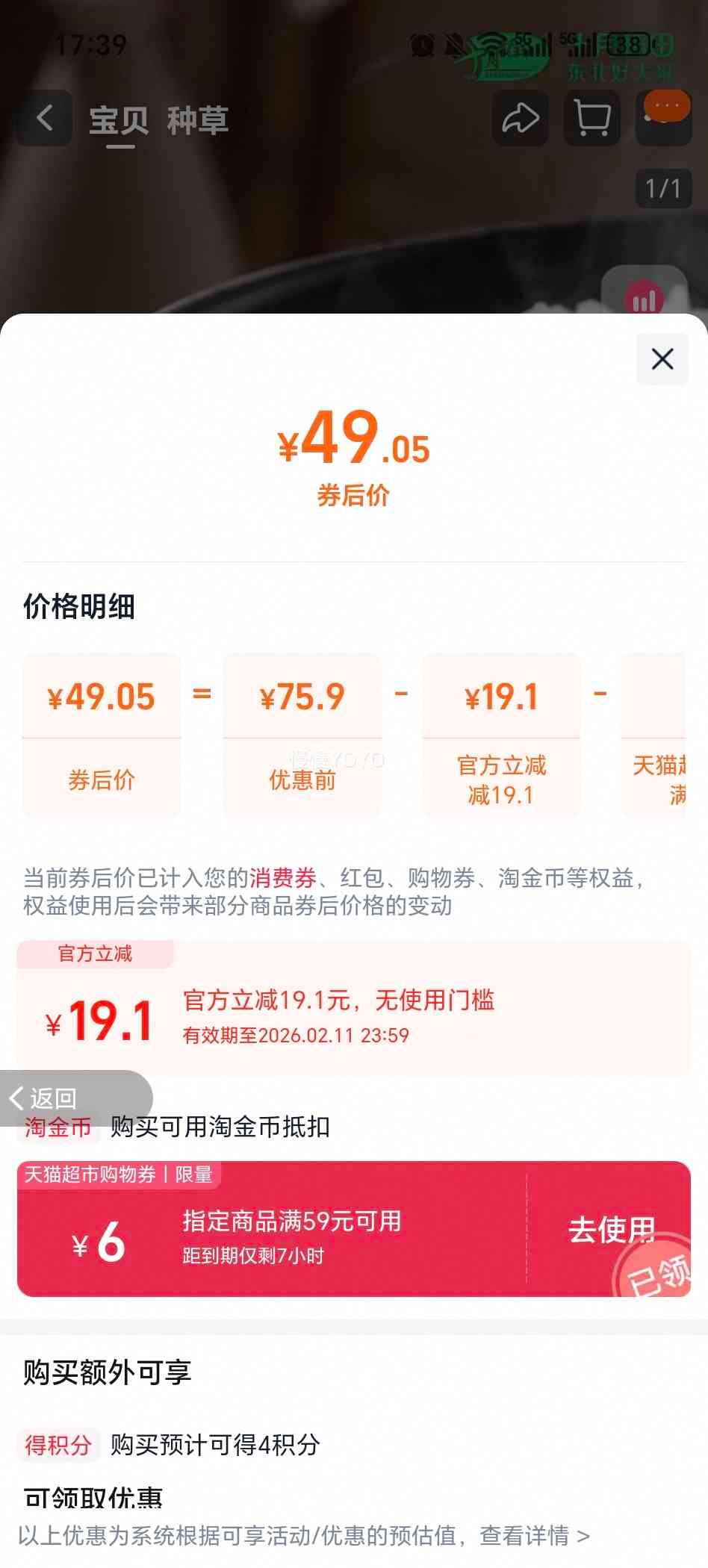Tap the 优惠前 ¥75.9 price box
708x1568 pixels.
point(302,735)
